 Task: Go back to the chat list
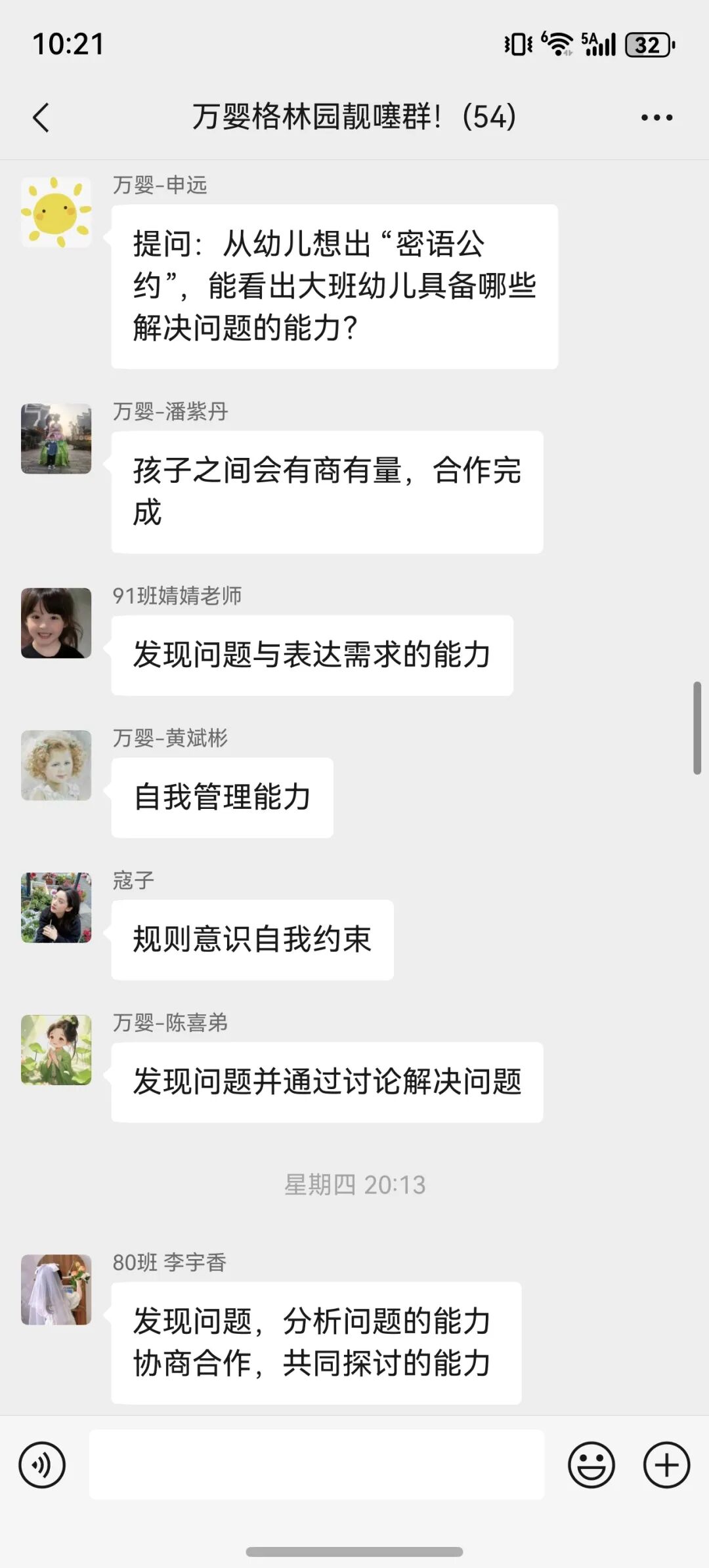pyautogui.click(x=41, y=118)
